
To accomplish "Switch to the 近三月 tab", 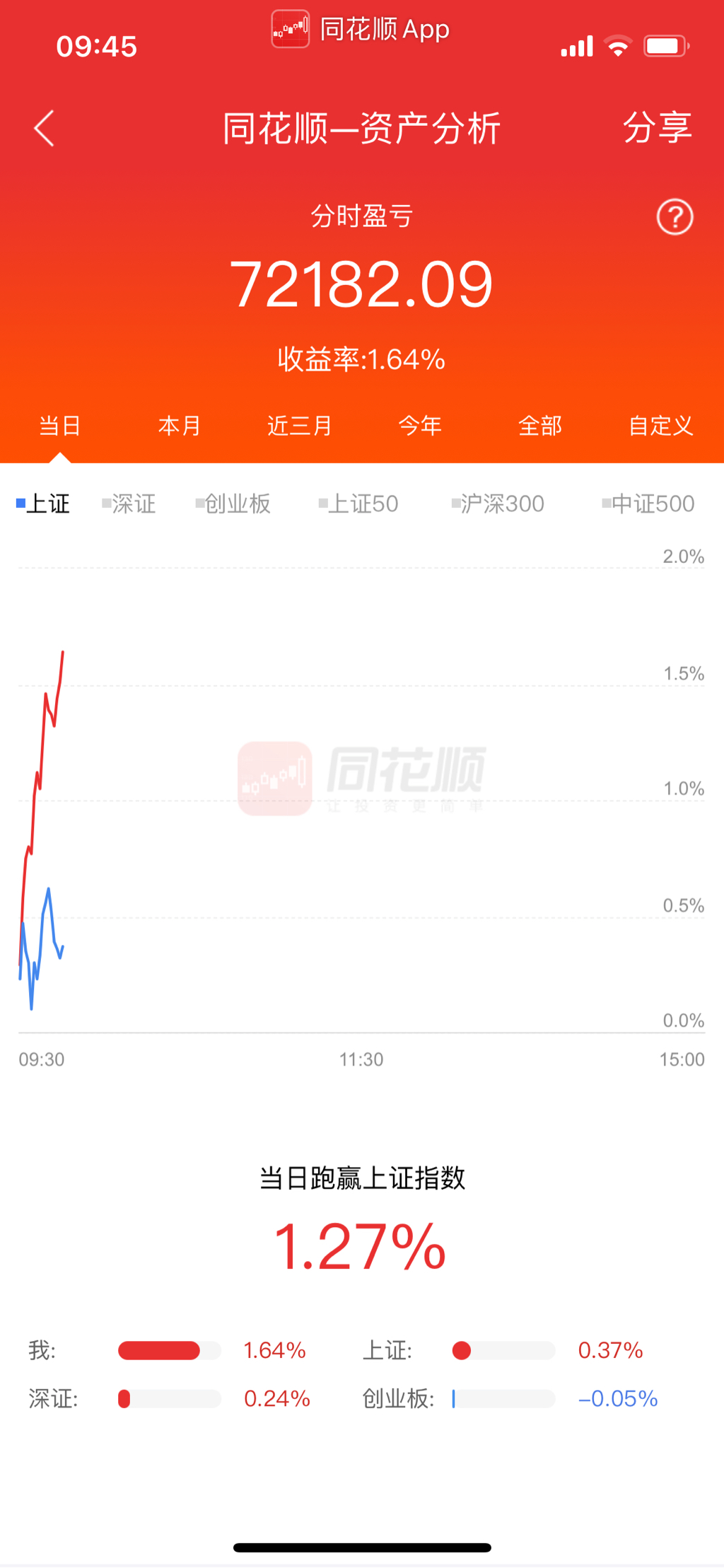I will tap(300, 426).
